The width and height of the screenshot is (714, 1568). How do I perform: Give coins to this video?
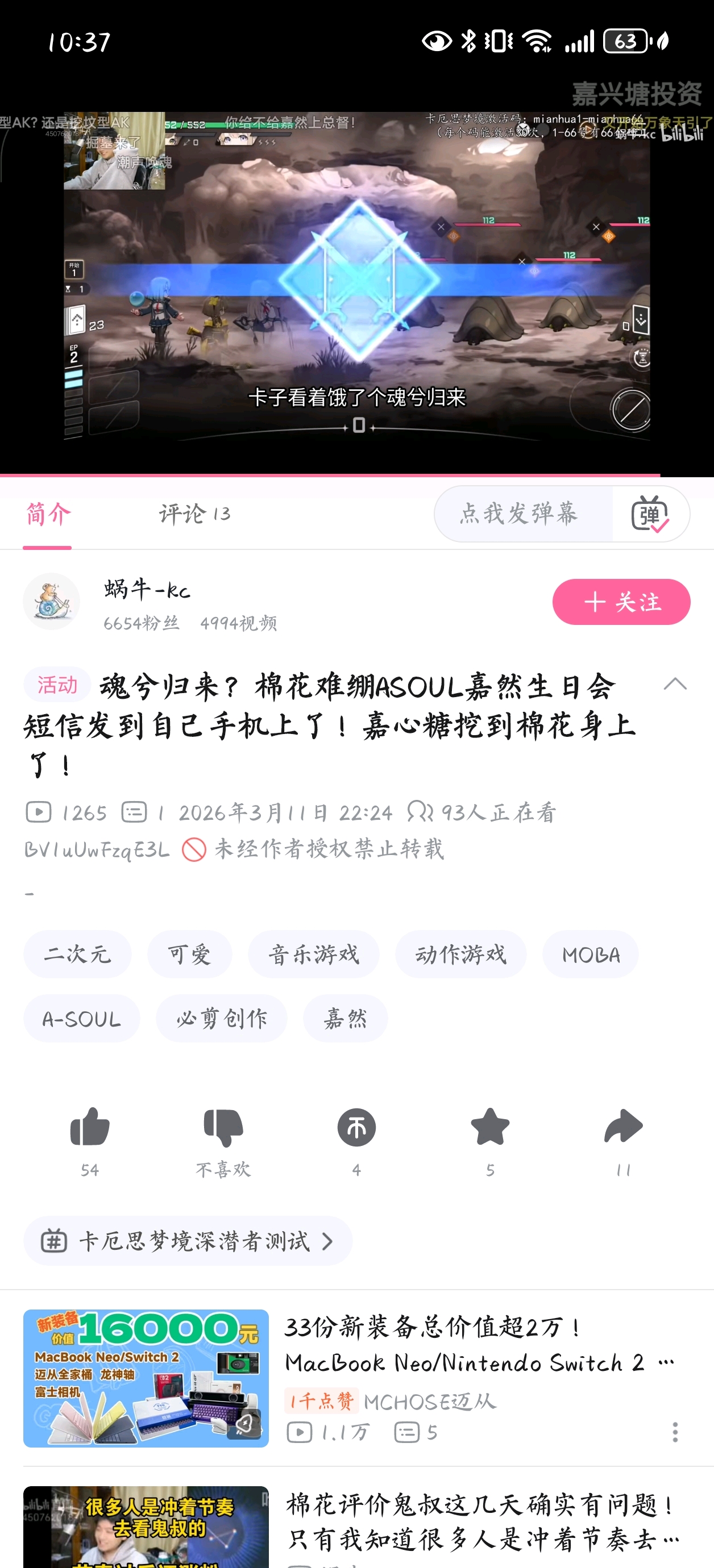click(356, 1128)
